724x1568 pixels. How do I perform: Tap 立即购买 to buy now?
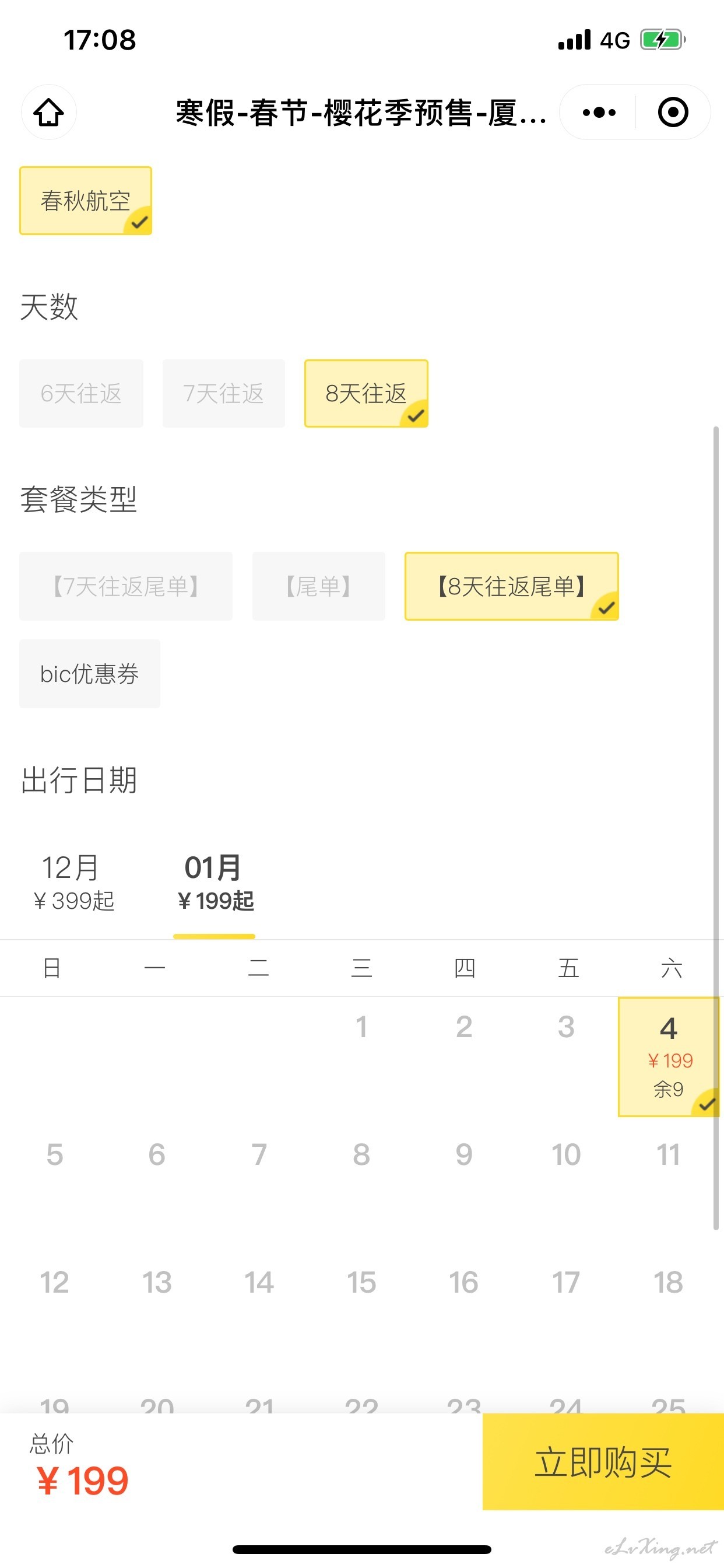(x=603, y=1462)
